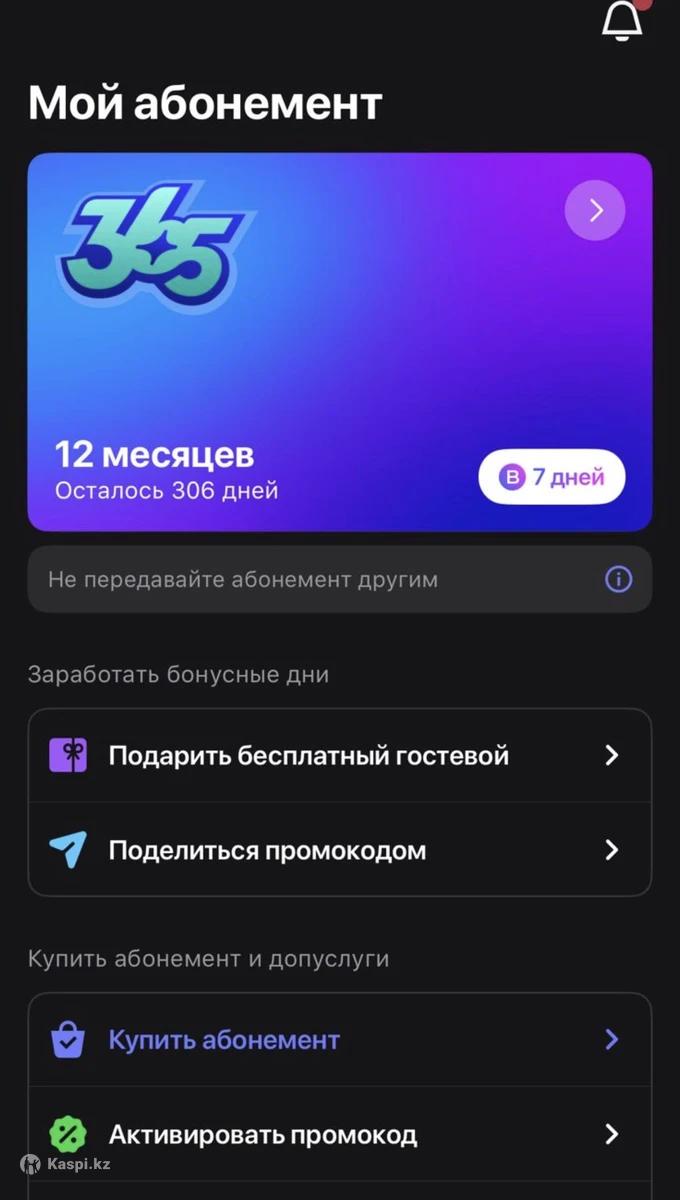
Task: Select Поделиться промокодом
Action: (x=340, y=850)
